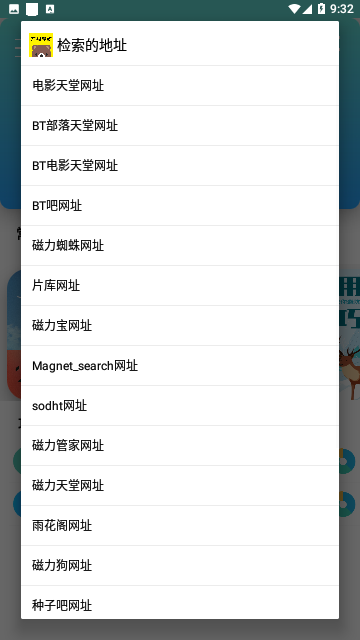This screenshot has width=360, height=640.
Task: Open 片库网址 option
Action: tap(180, 285)
